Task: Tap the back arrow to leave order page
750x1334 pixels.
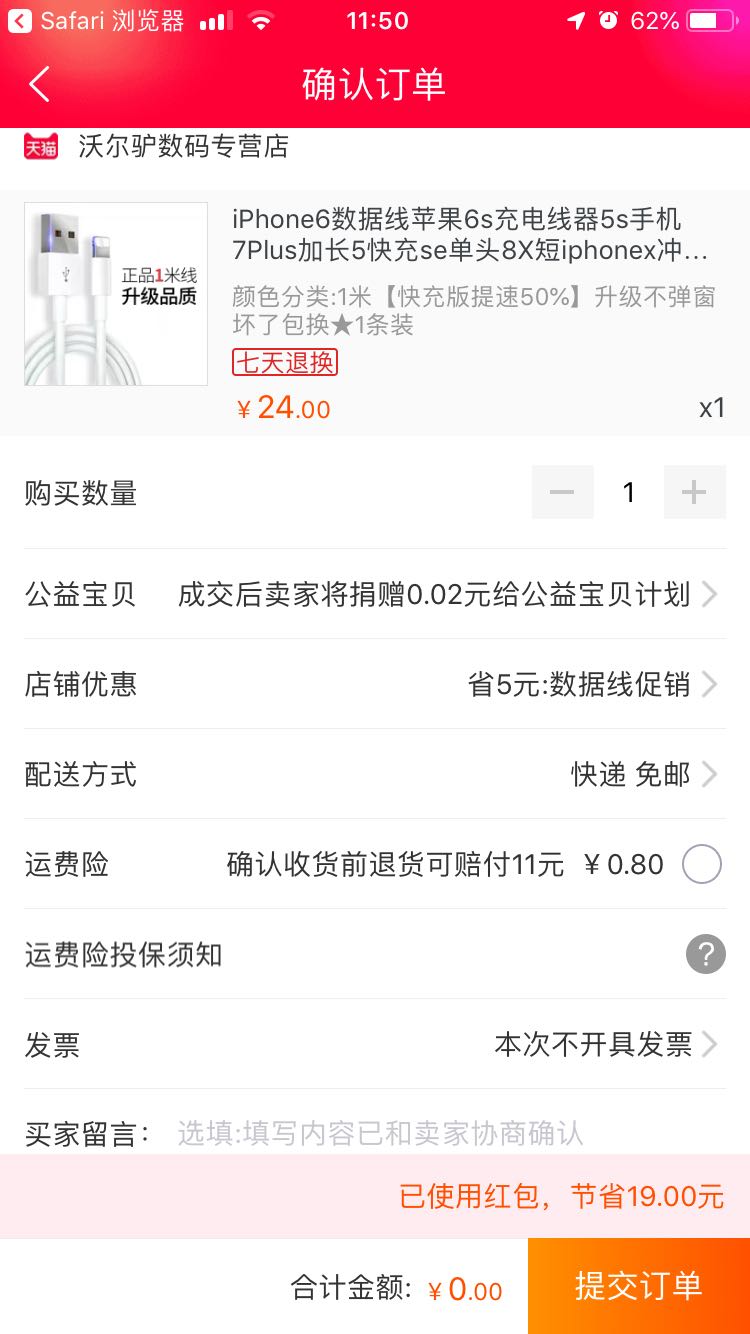Action: (40, 85)
